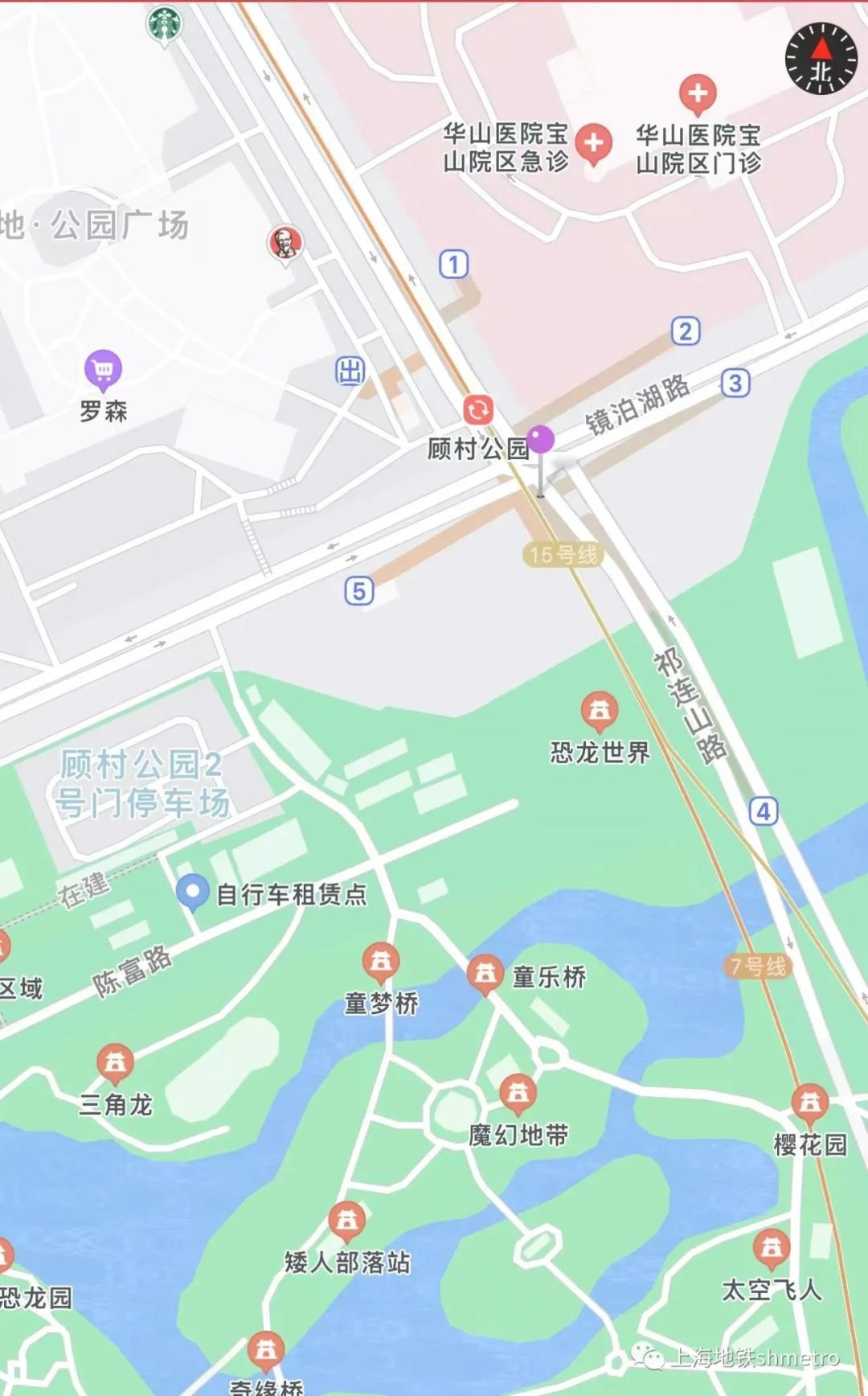868x1396 pixels.
Task: Select the Starbucks marker on the map
Action: (x=164, y=25)
